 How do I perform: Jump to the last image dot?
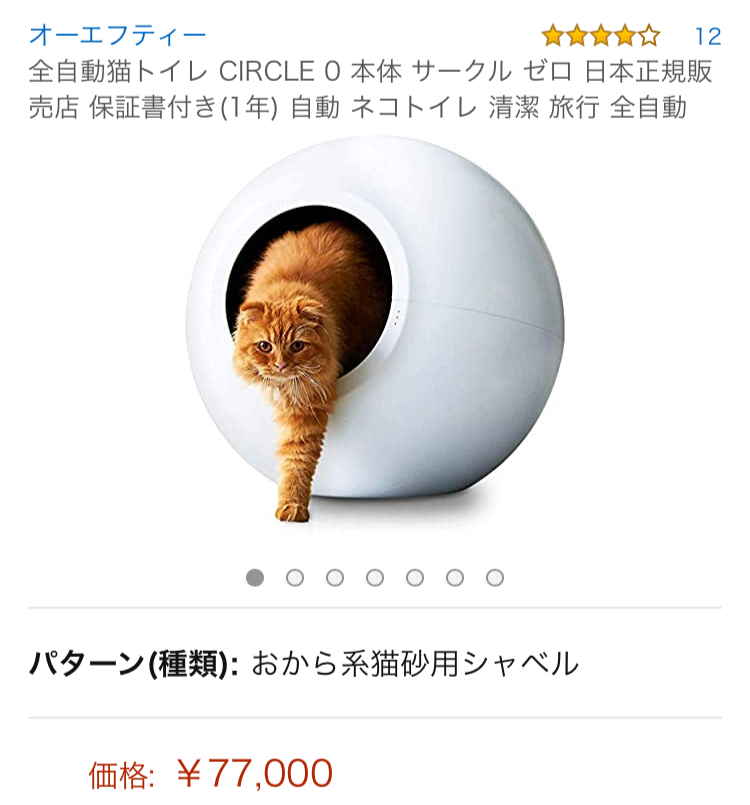point(495,578)
